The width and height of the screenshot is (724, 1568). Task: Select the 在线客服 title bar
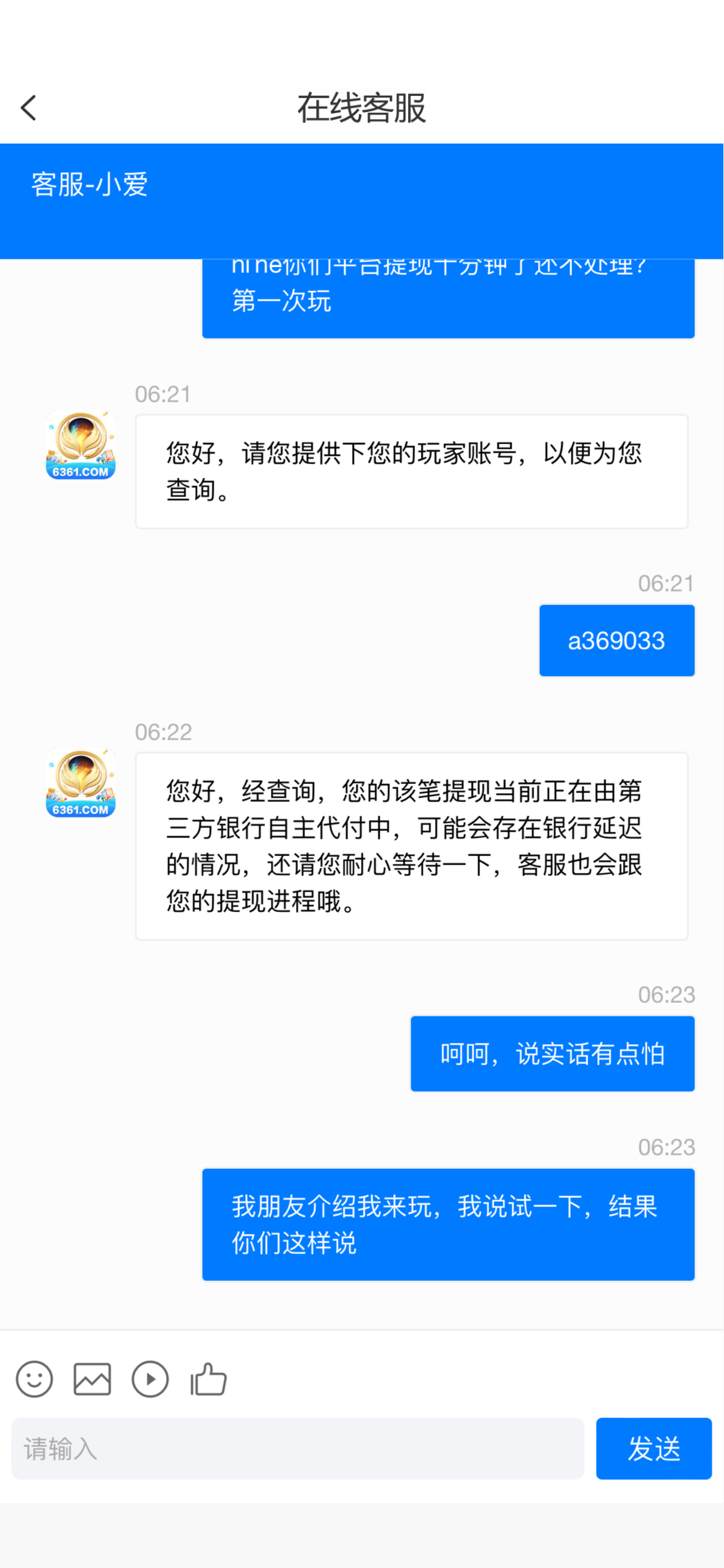tap(362, 107)
